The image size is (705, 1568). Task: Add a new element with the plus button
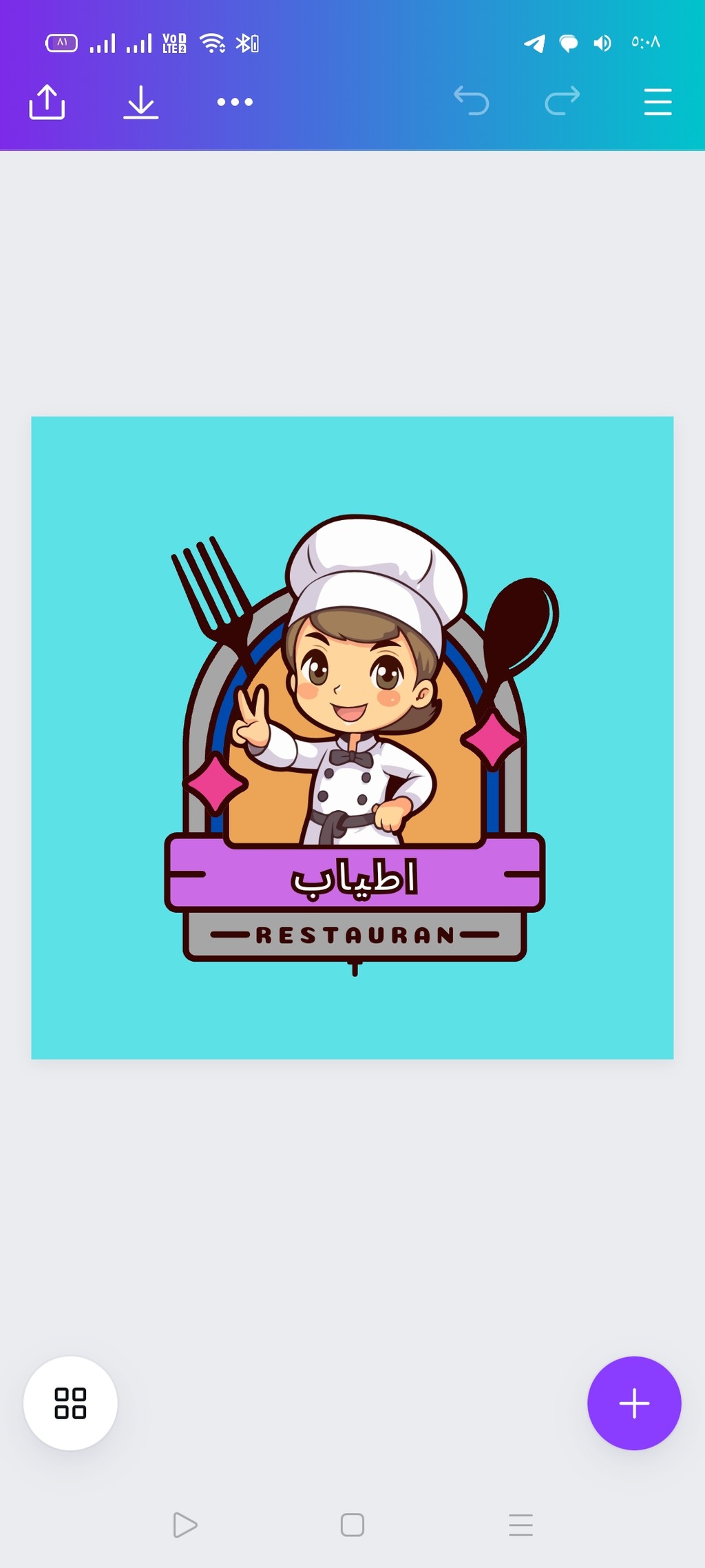pos(634,1403)
